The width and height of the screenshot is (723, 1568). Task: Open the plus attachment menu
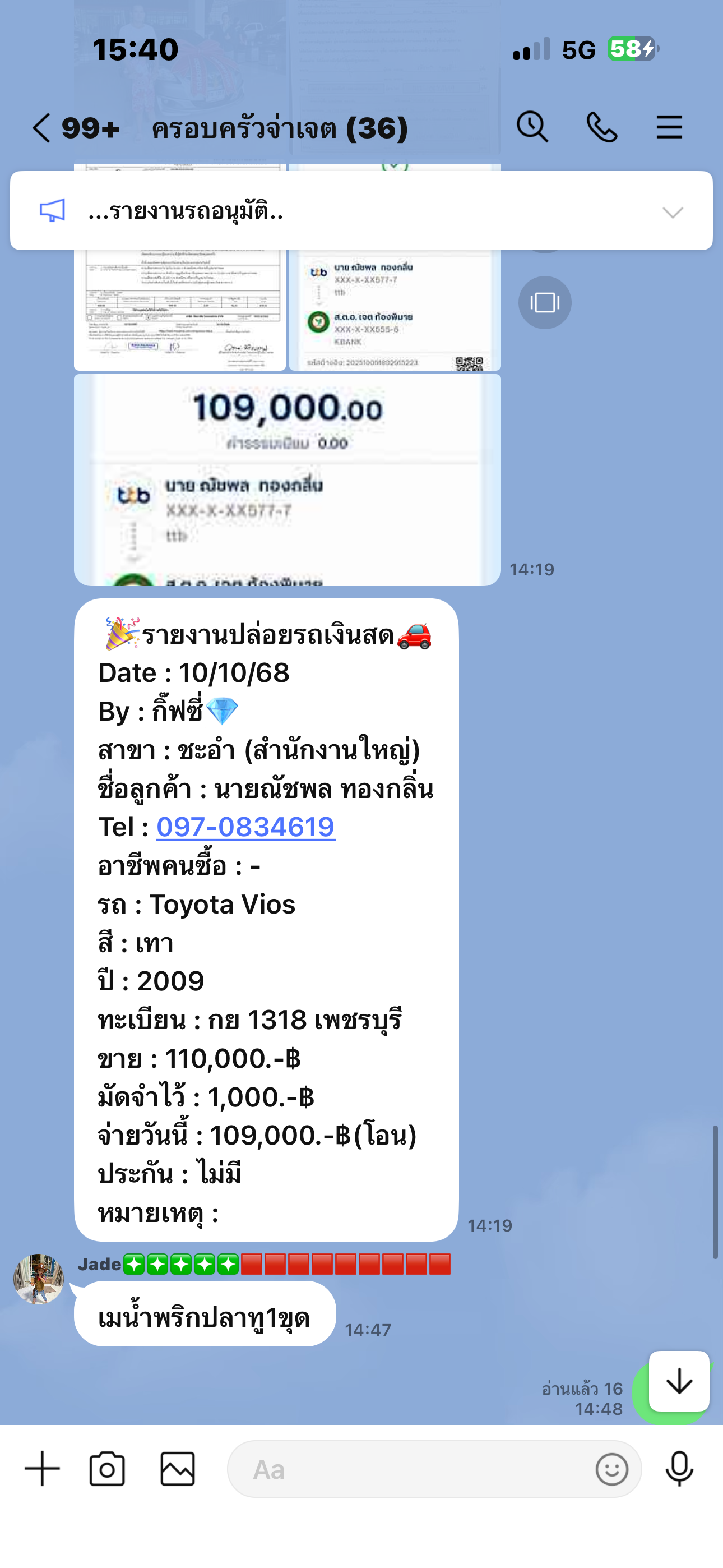[x=42, y=1469]
